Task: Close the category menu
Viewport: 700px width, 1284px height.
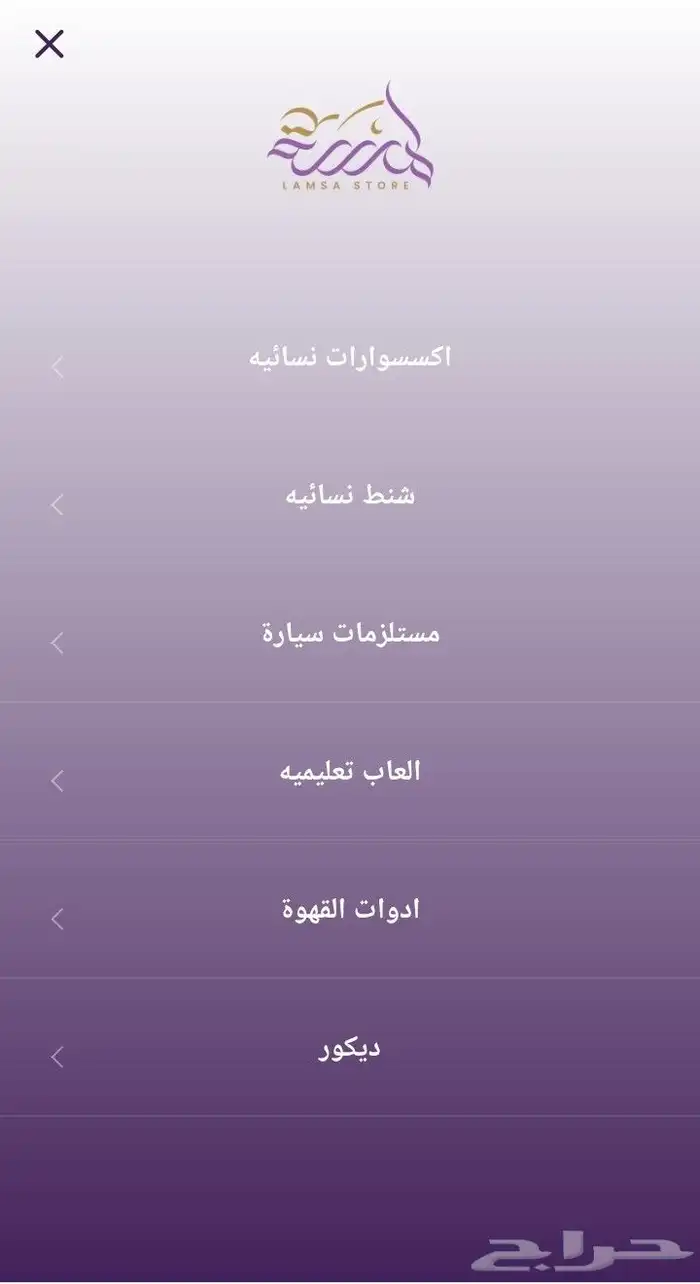Action: [49, 44]
